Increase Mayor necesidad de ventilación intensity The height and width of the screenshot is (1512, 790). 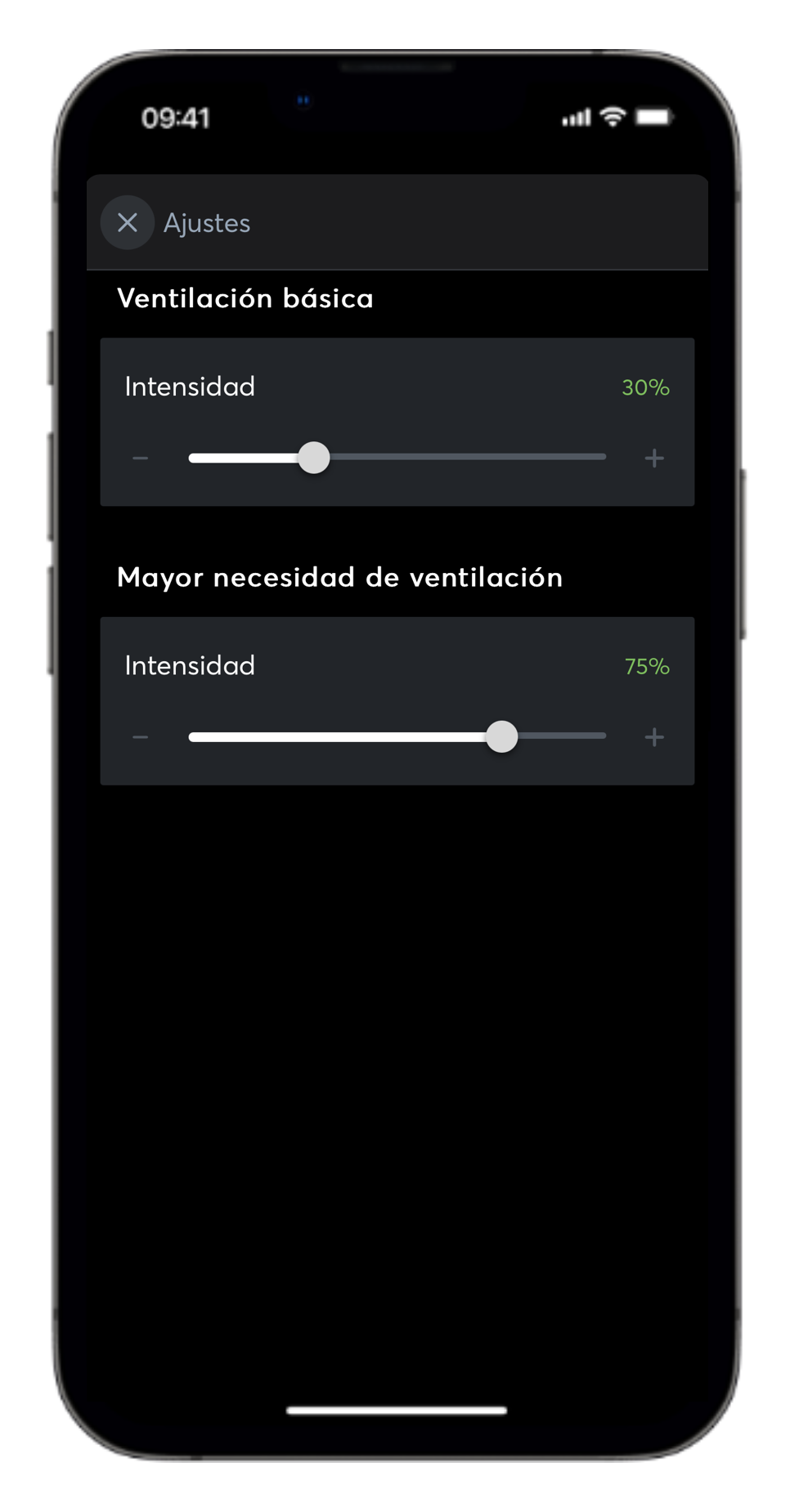click(x=653, y=737)
